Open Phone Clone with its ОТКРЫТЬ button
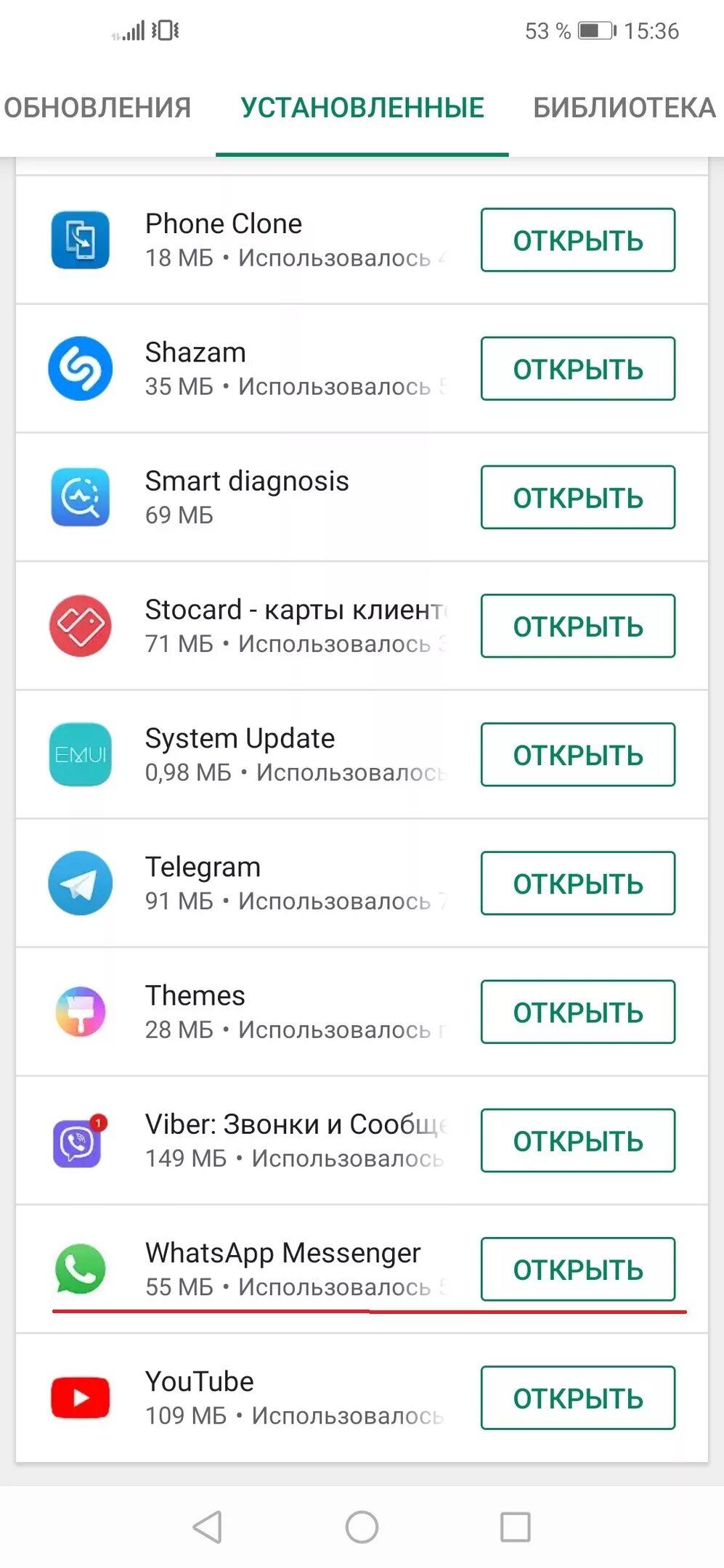Image resolution: width=724 pixels, height=1568 pixels. 577,240
